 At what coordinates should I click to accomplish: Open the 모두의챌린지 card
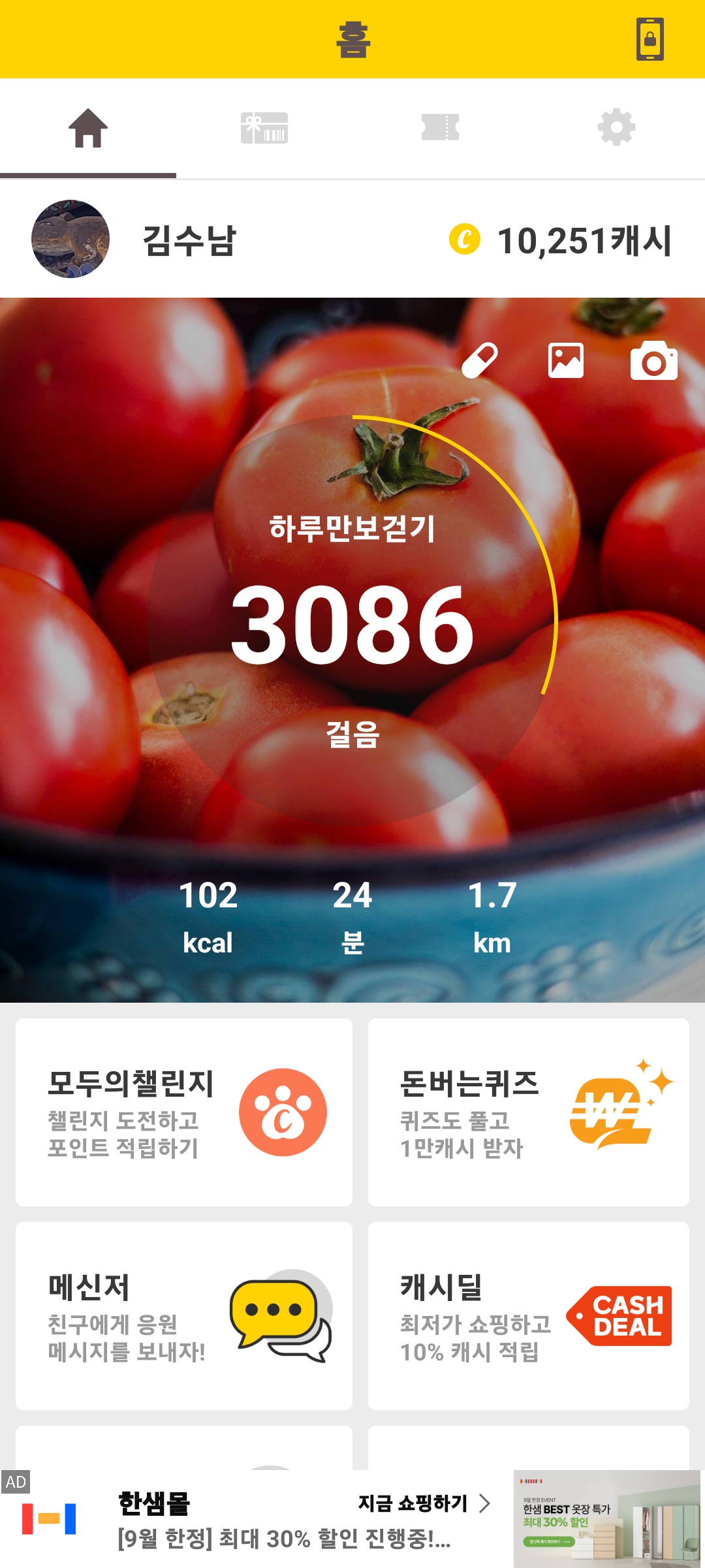[184, 1112]
